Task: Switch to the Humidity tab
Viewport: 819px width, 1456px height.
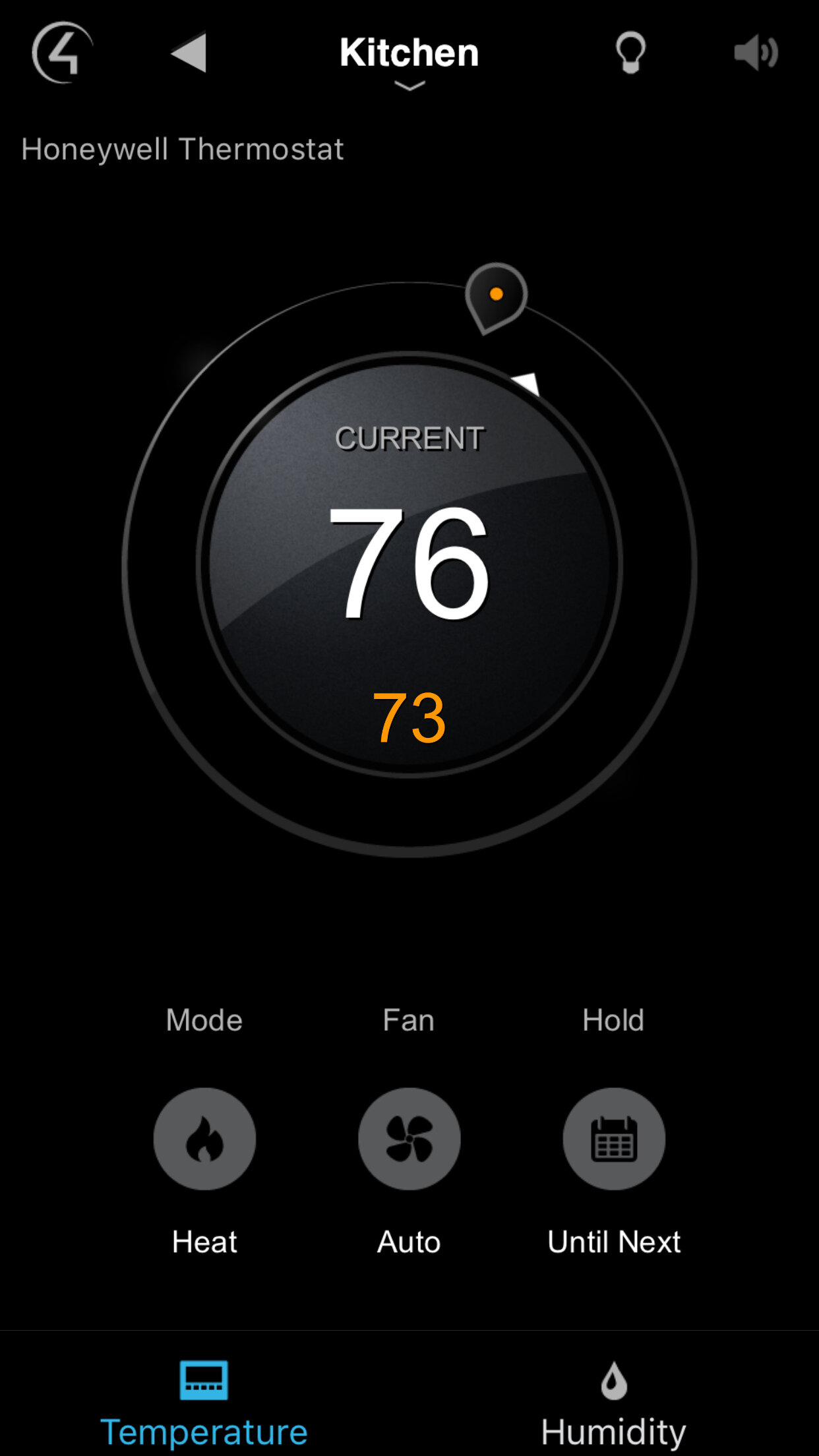Action: 614,1403
